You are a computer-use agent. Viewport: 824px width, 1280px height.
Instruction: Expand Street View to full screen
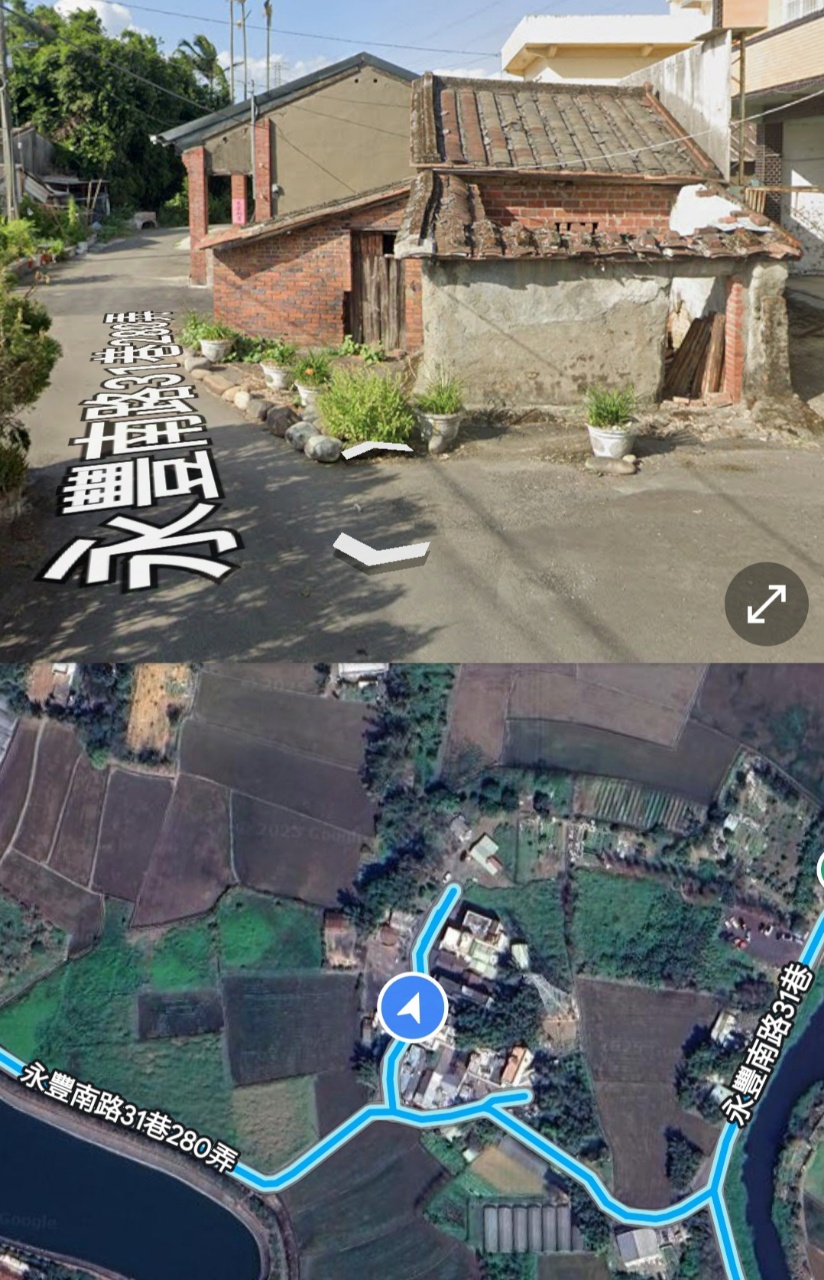click(766, 604)
